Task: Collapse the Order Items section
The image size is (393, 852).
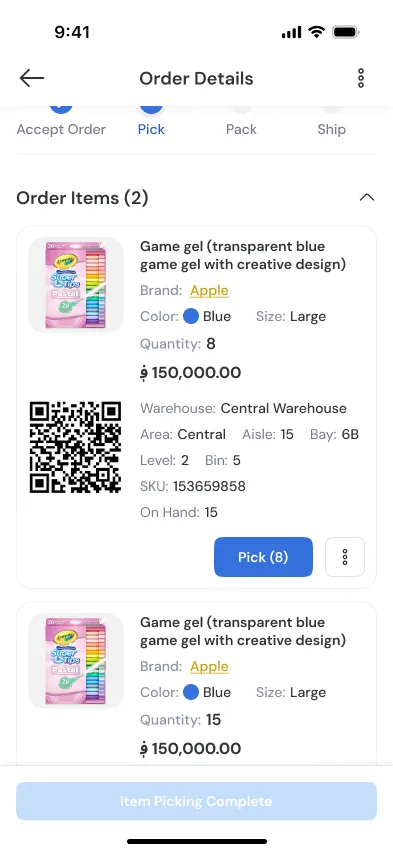Action: coord(367,197)
